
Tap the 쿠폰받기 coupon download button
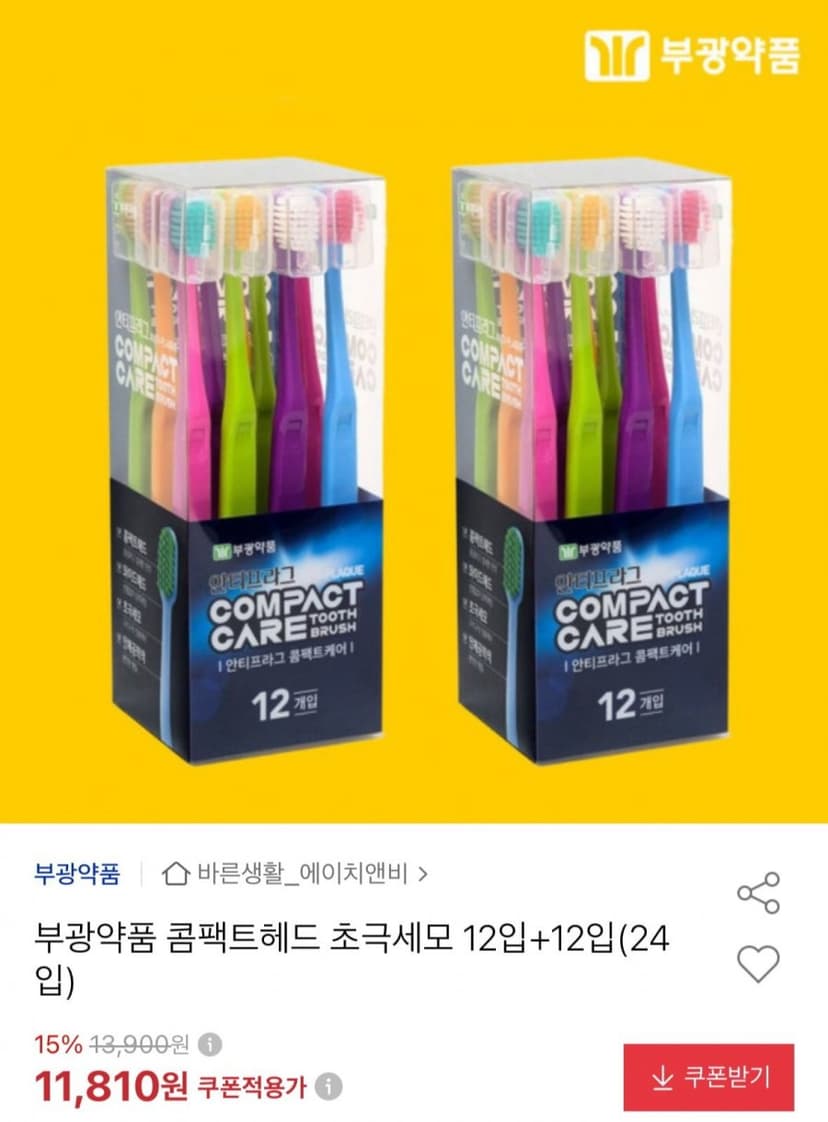tap(708, 1077)
